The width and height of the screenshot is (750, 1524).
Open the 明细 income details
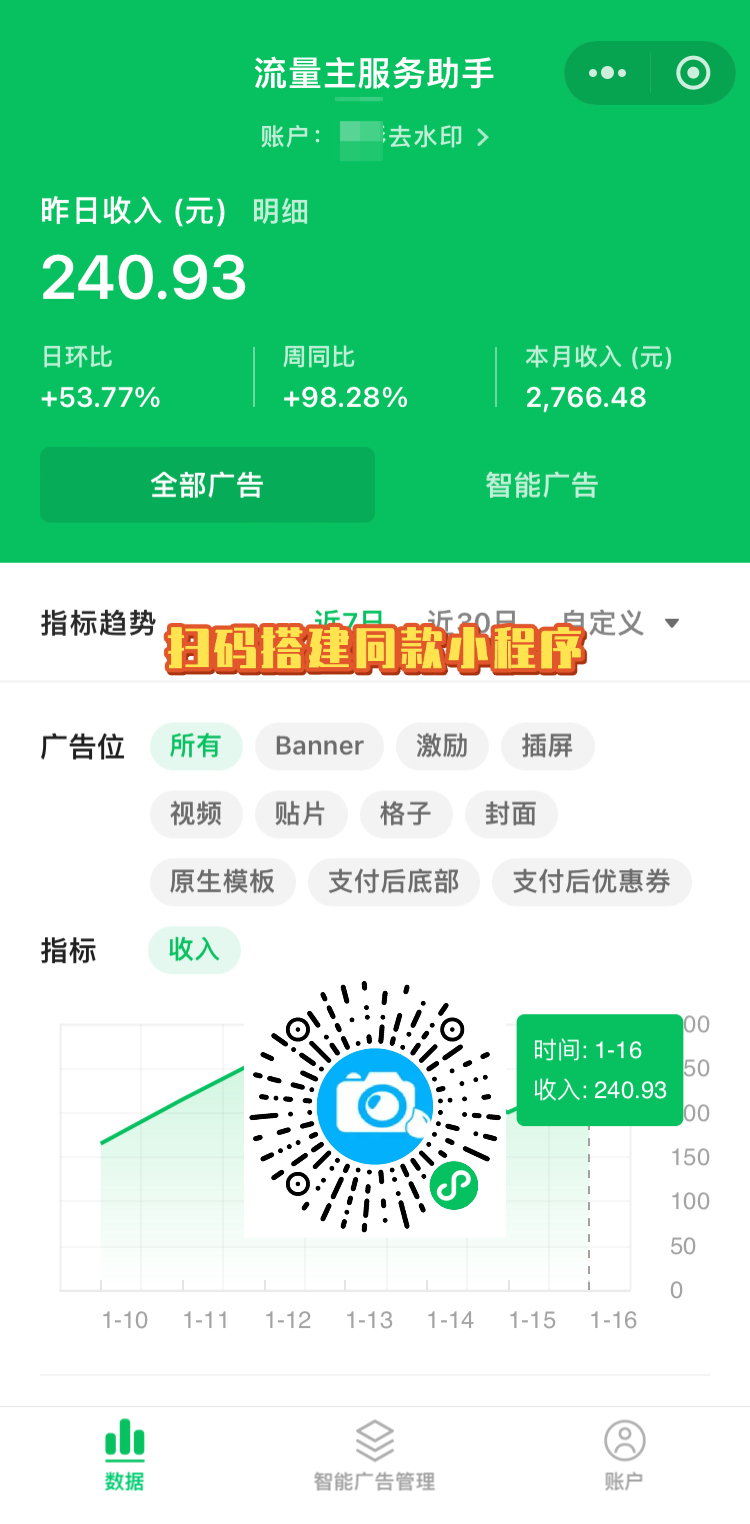280,212
